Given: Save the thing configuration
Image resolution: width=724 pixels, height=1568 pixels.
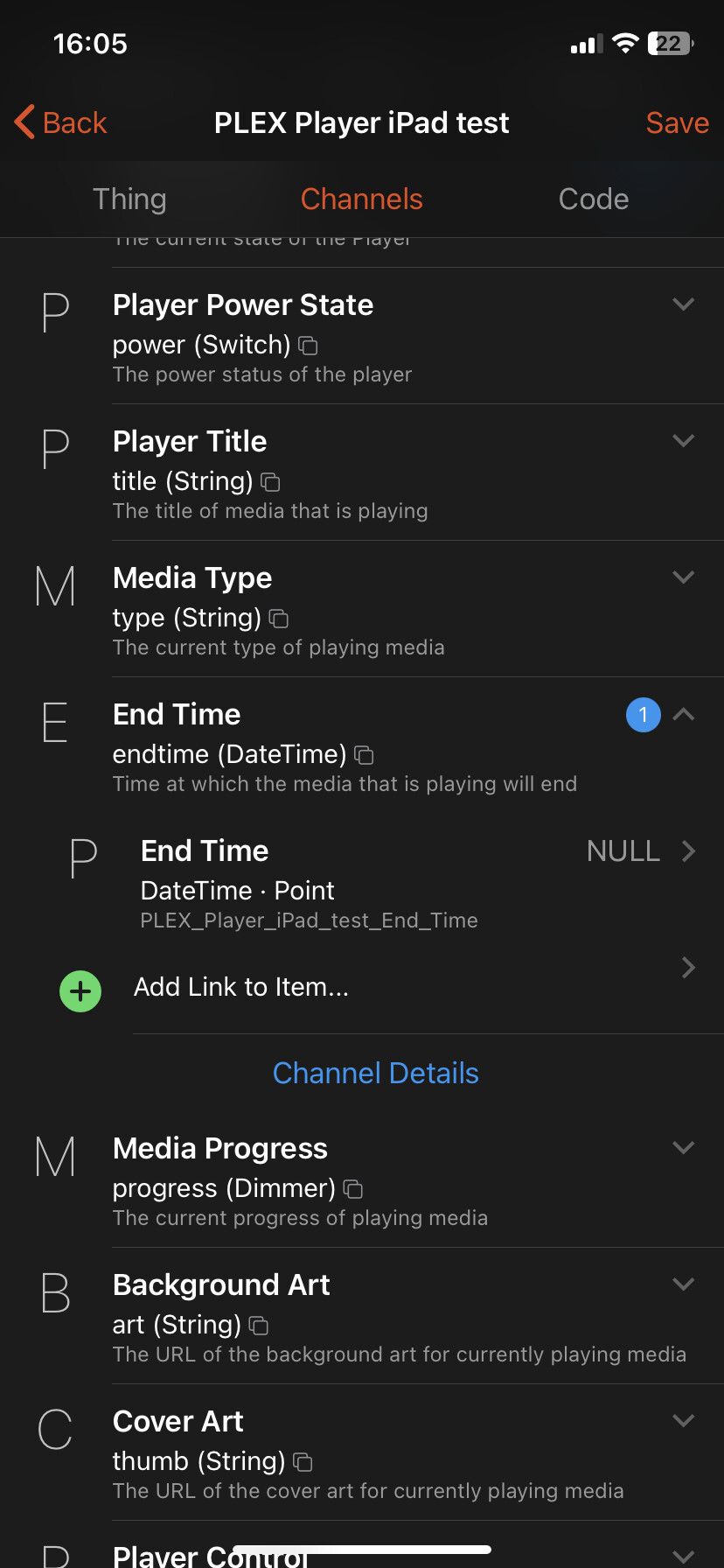Looking at the screenshot, I should point(677,122).
